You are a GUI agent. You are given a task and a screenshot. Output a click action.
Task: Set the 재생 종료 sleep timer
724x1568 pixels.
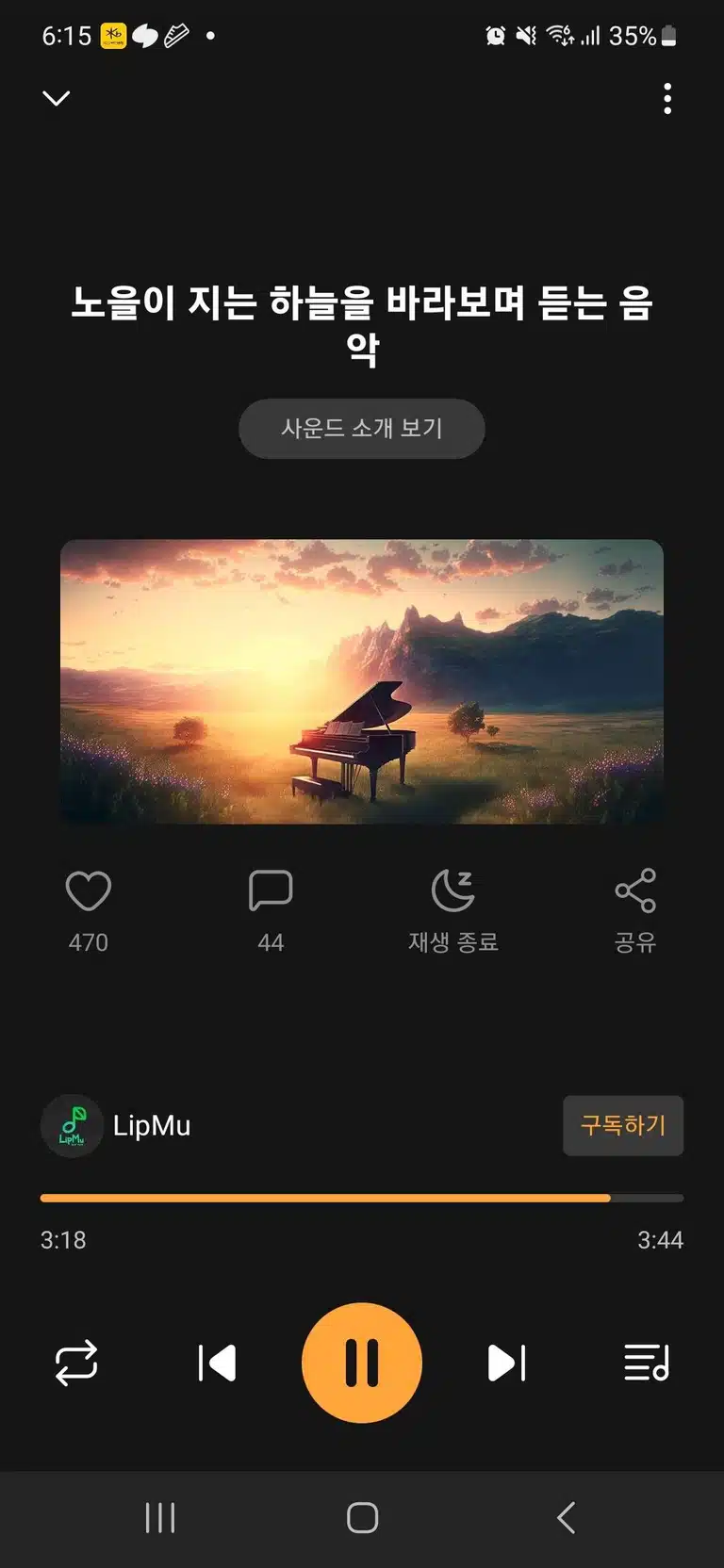[453, 890]
